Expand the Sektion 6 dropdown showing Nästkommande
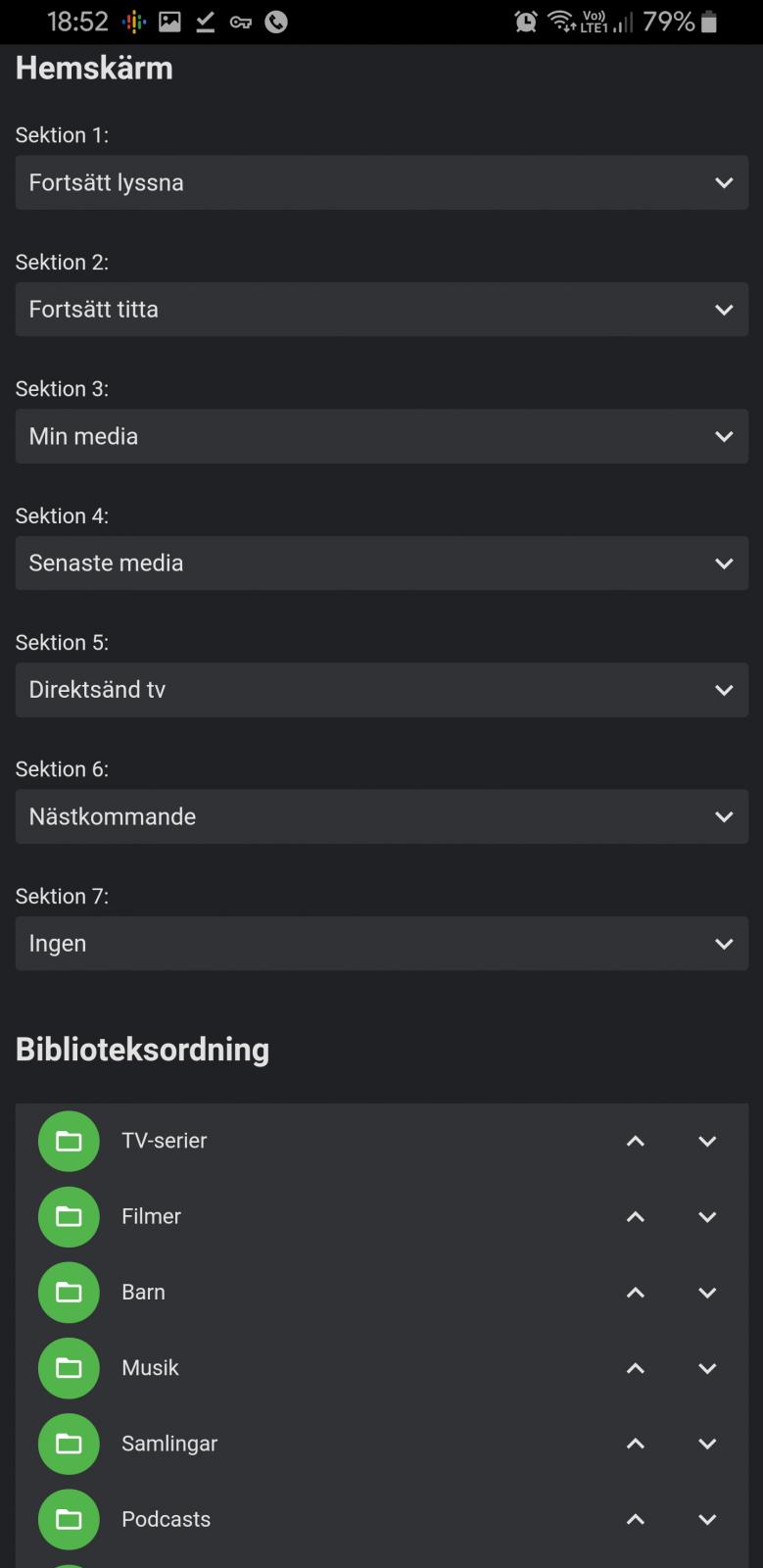Screen dimensions: 763x1568 point(381,816)
